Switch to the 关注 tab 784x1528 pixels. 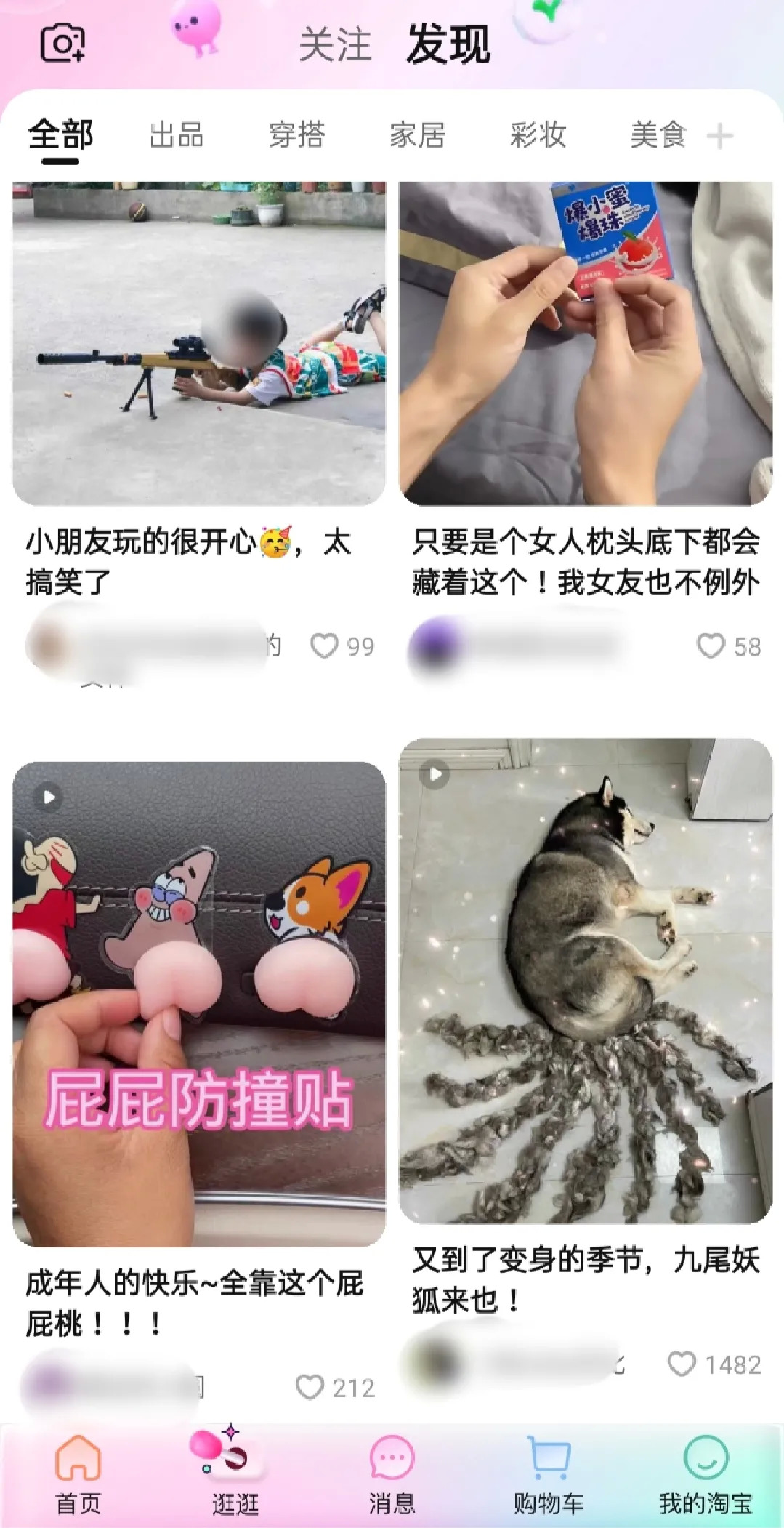click(335, 45)
